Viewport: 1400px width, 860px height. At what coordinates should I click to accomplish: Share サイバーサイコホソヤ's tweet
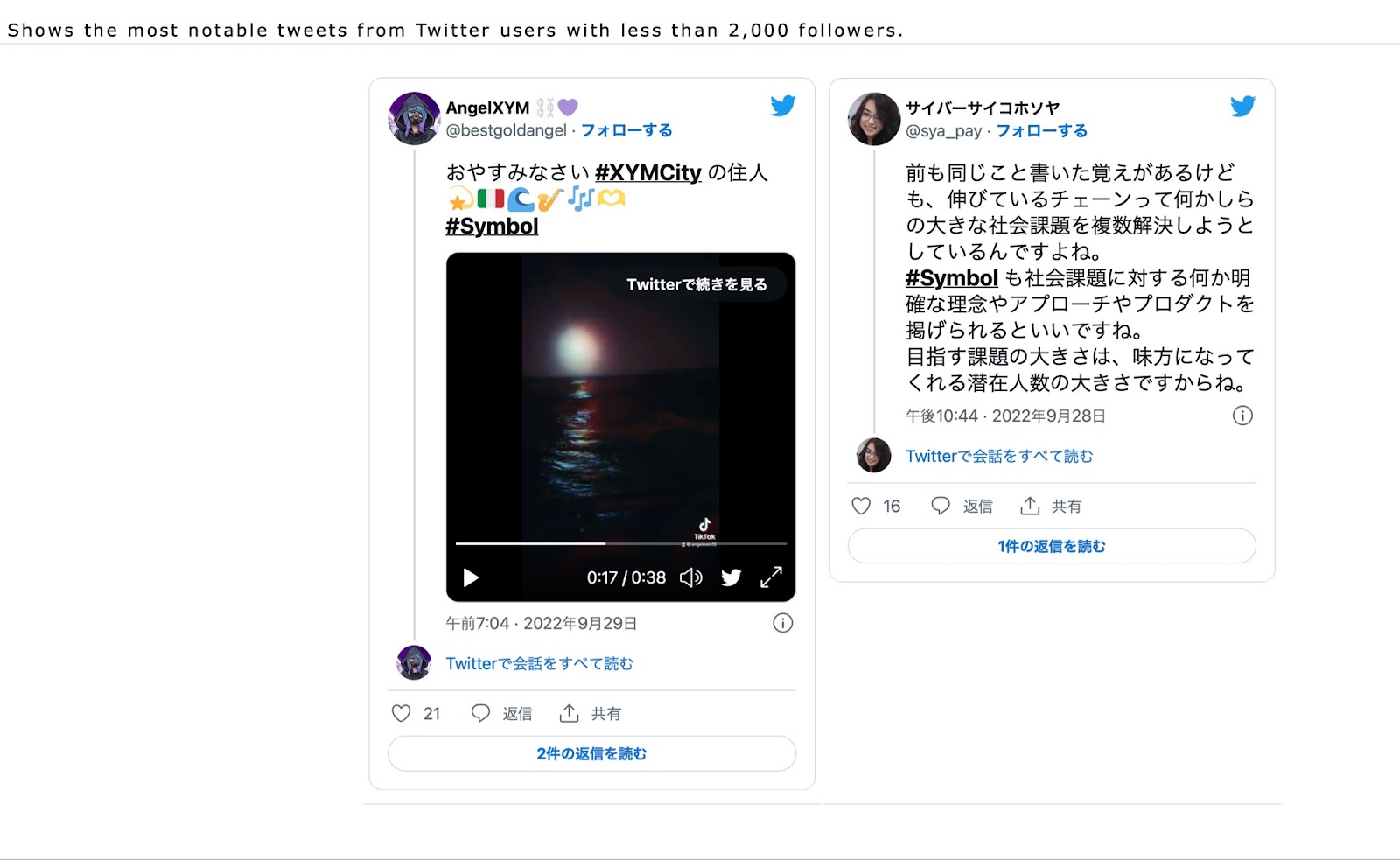click(1051, 506)
